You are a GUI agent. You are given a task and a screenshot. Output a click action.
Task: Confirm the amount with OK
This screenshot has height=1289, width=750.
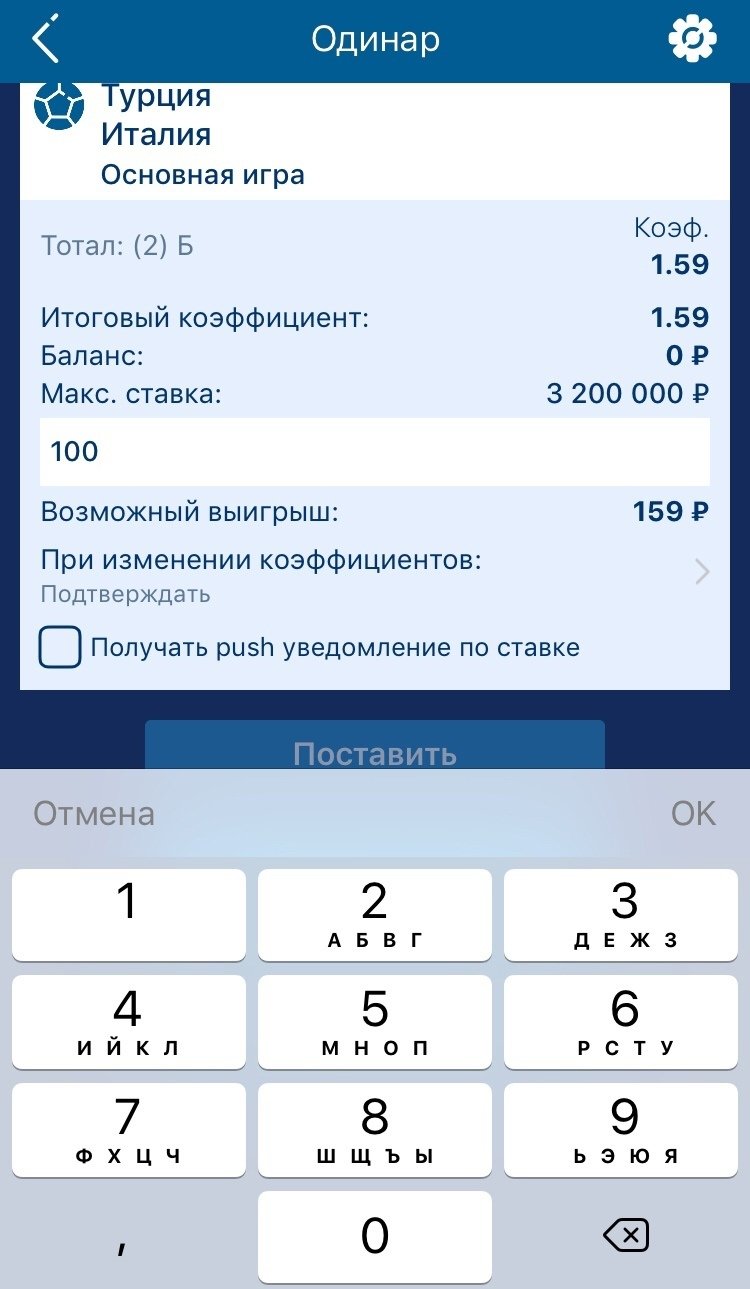point(693,814)
